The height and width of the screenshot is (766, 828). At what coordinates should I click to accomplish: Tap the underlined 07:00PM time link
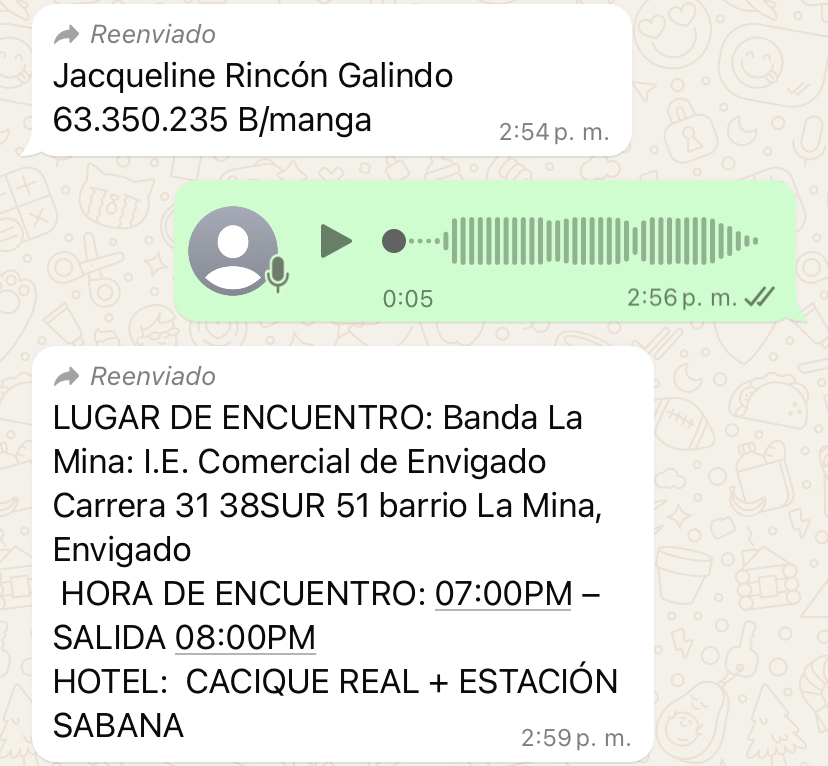(x=504, y=594)
